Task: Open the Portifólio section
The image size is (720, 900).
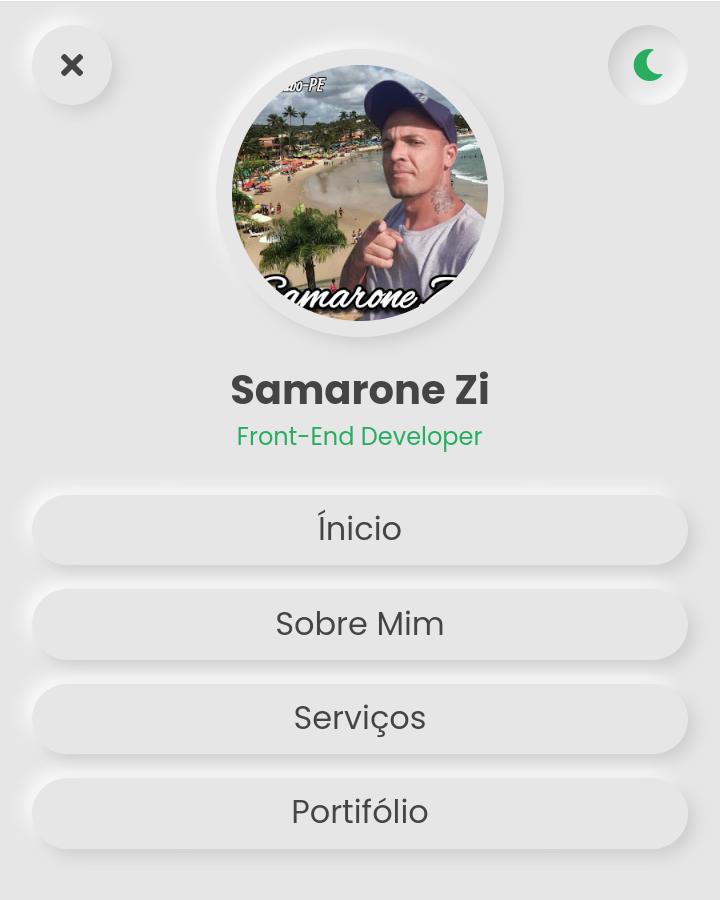Action: tap(360, 812)
